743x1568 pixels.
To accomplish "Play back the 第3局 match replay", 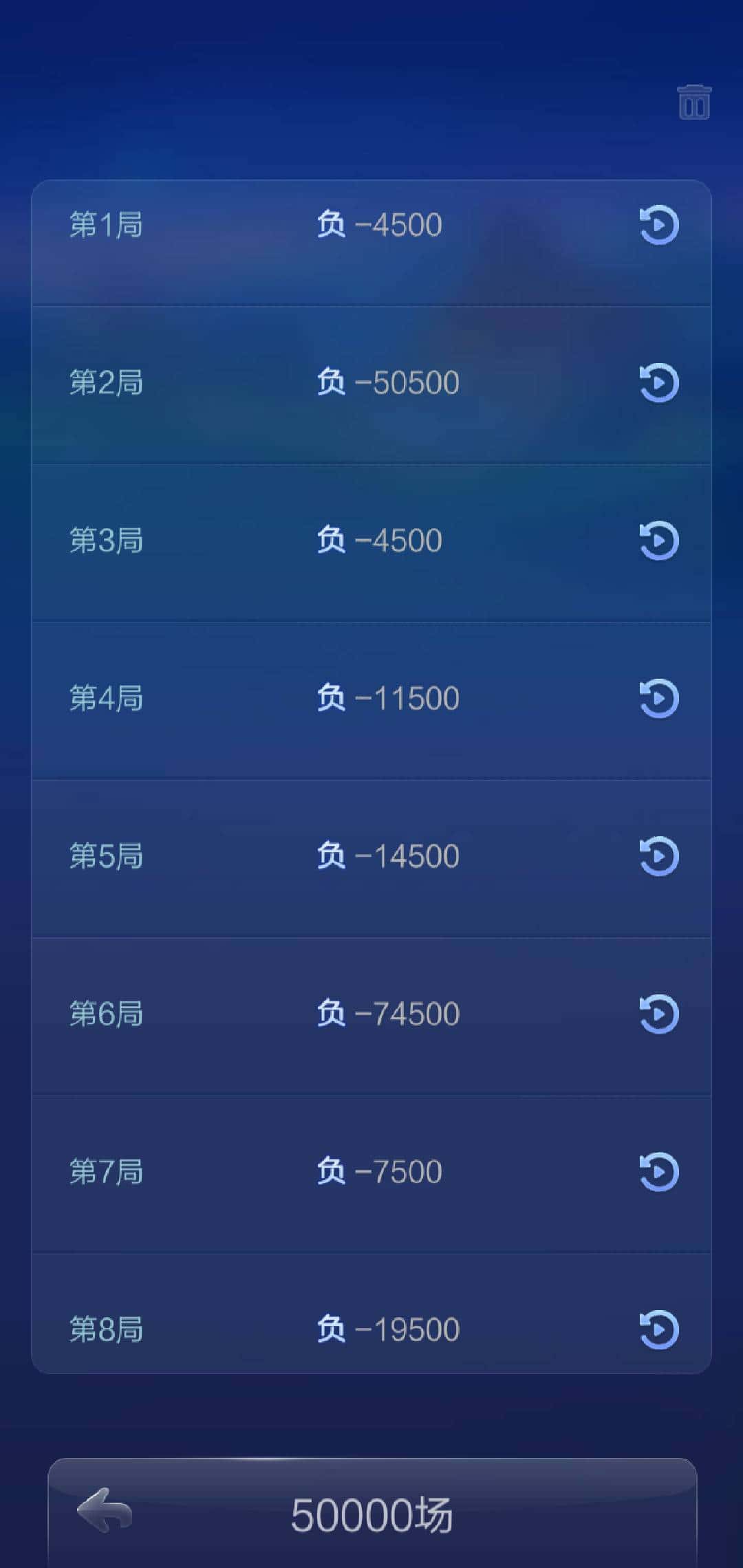I will pos(657,541).
